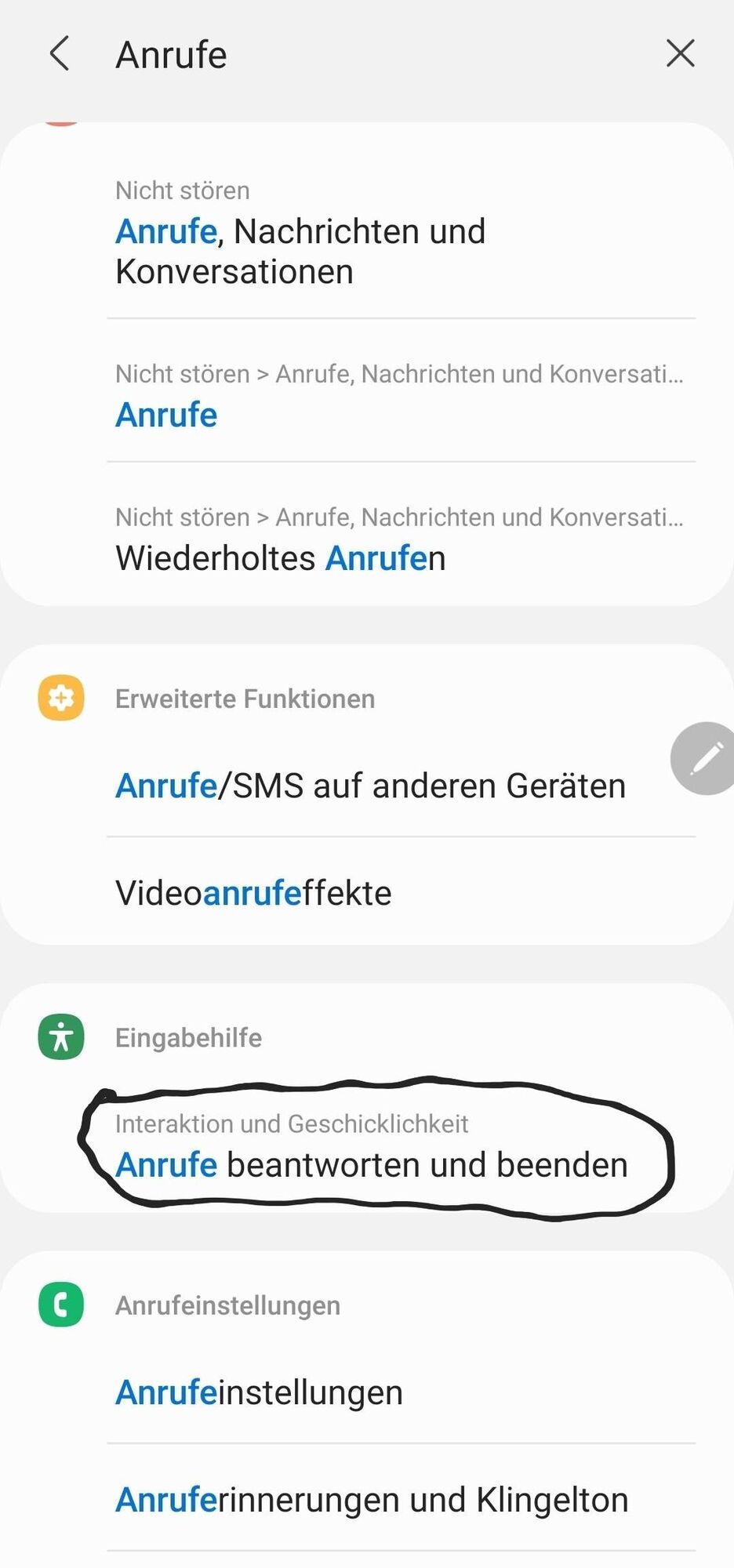The height and width of the screenshot is (1568, 734).
Task: Clear the search with the X icon
Action: (680, 54)
